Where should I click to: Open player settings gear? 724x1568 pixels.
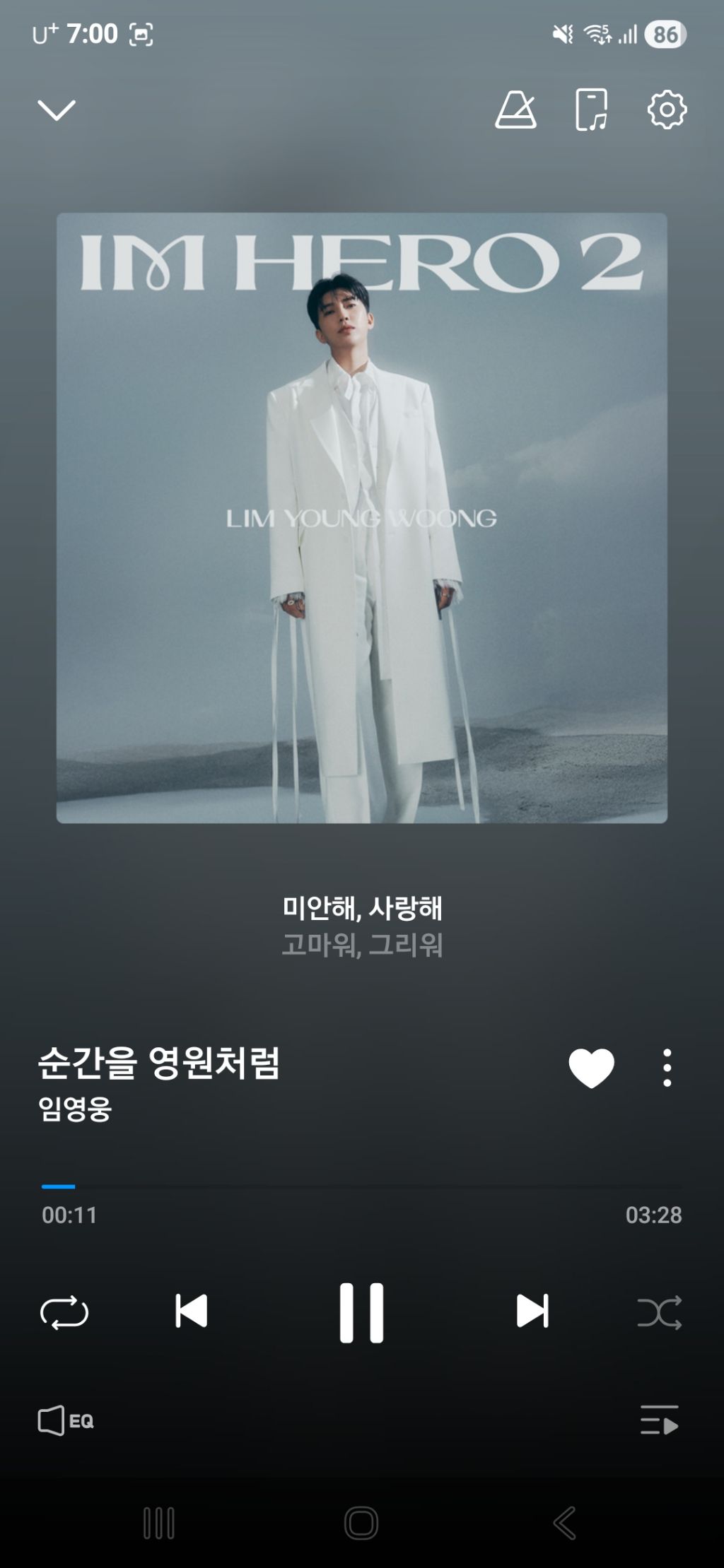[667, 110]
